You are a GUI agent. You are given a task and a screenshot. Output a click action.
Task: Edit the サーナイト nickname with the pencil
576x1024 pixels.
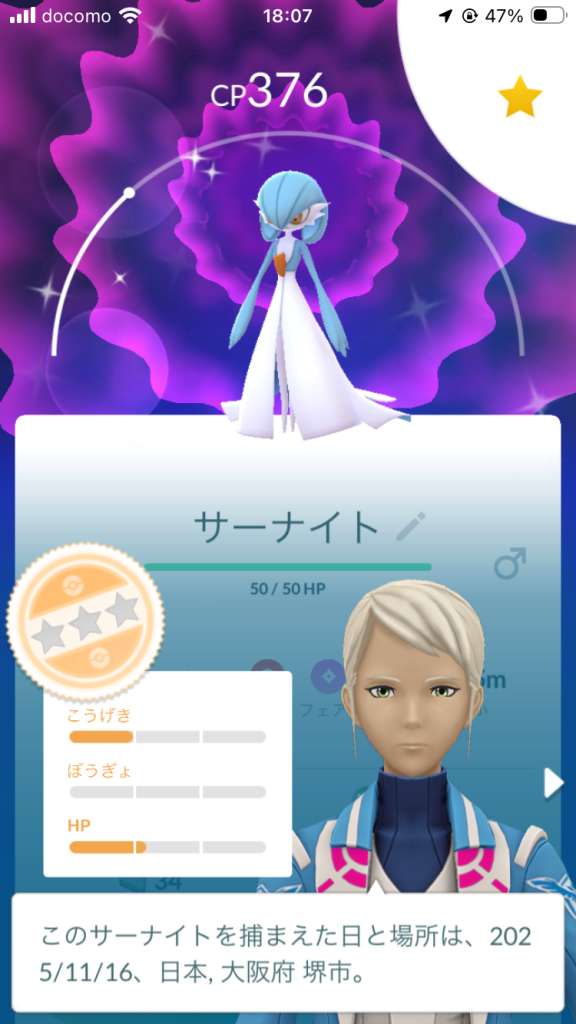pos(411,526)
